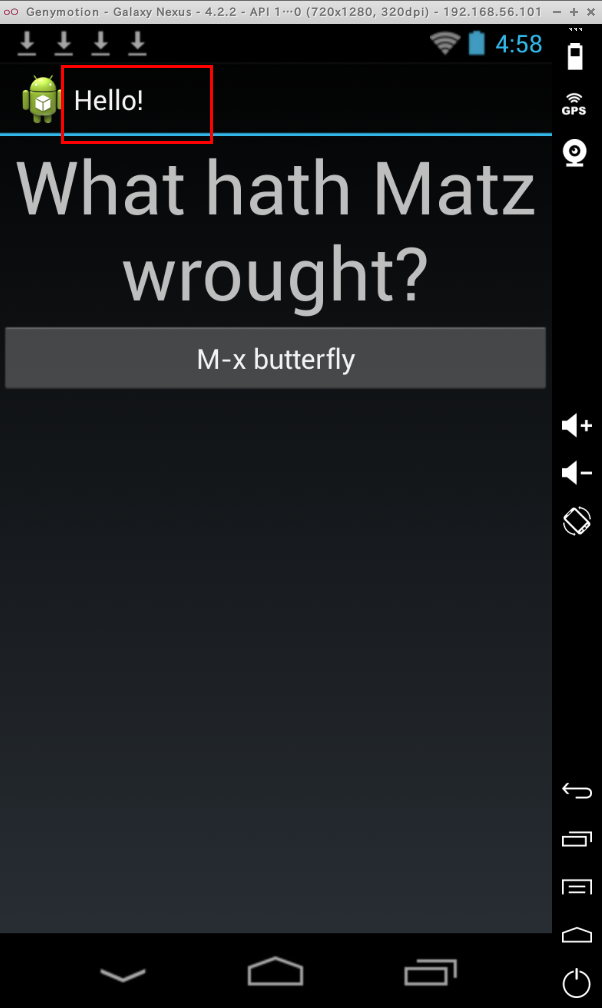Lower volume in the Genymotion sidebar
The width and height of the screenshot is (602, 1008).
point(576,473)
